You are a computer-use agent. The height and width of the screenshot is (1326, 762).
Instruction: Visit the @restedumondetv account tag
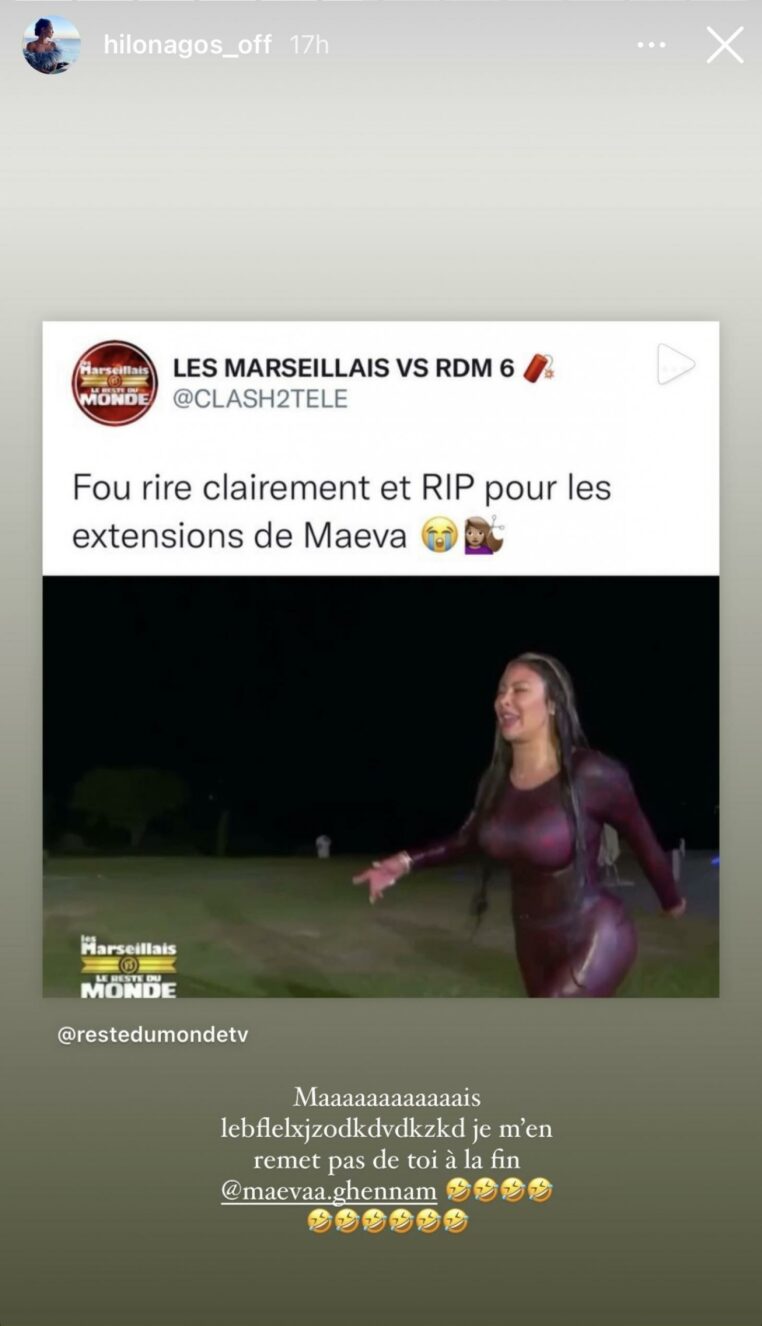tap(152, 1035)
